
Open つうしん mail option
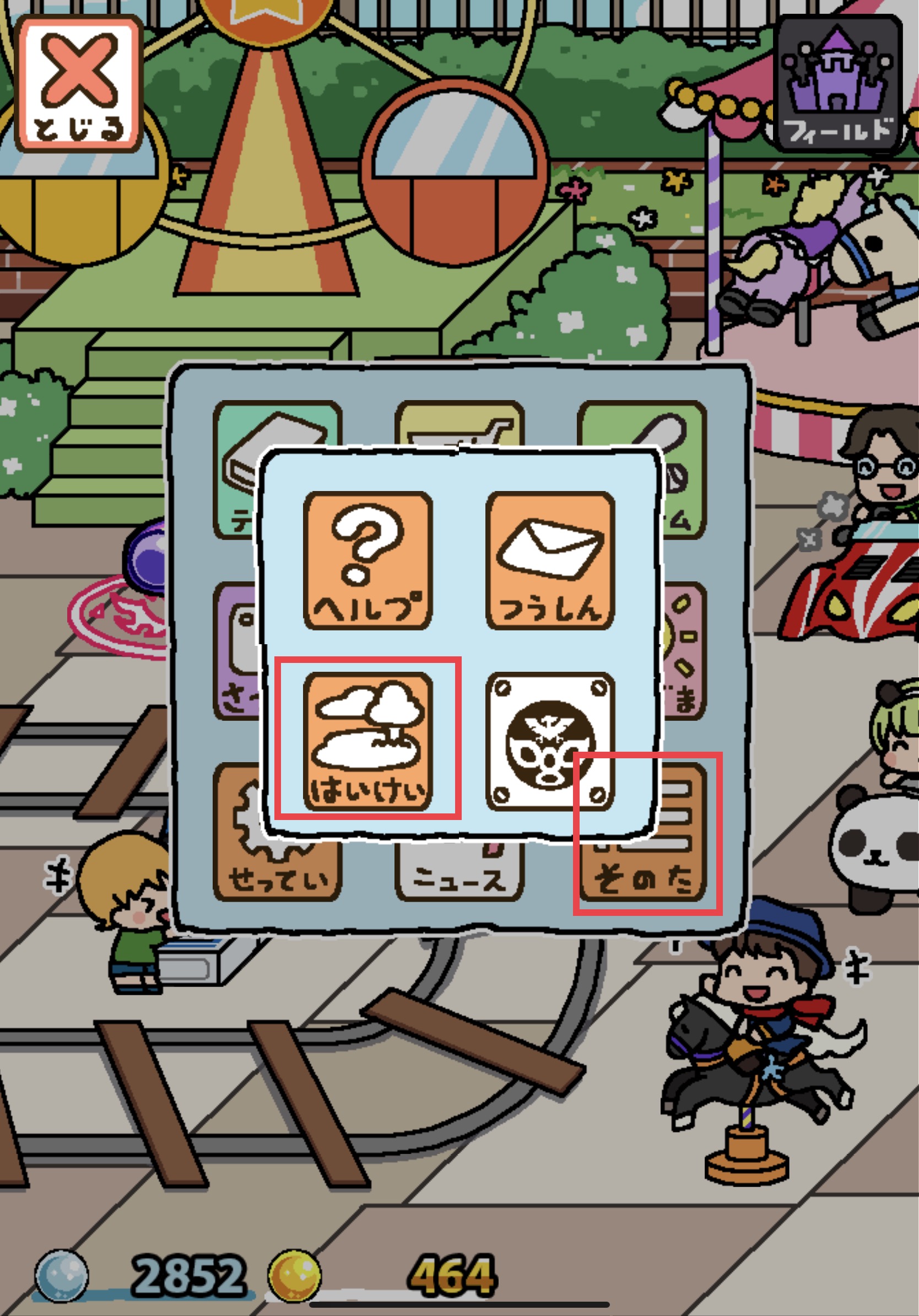pos(549,560)
